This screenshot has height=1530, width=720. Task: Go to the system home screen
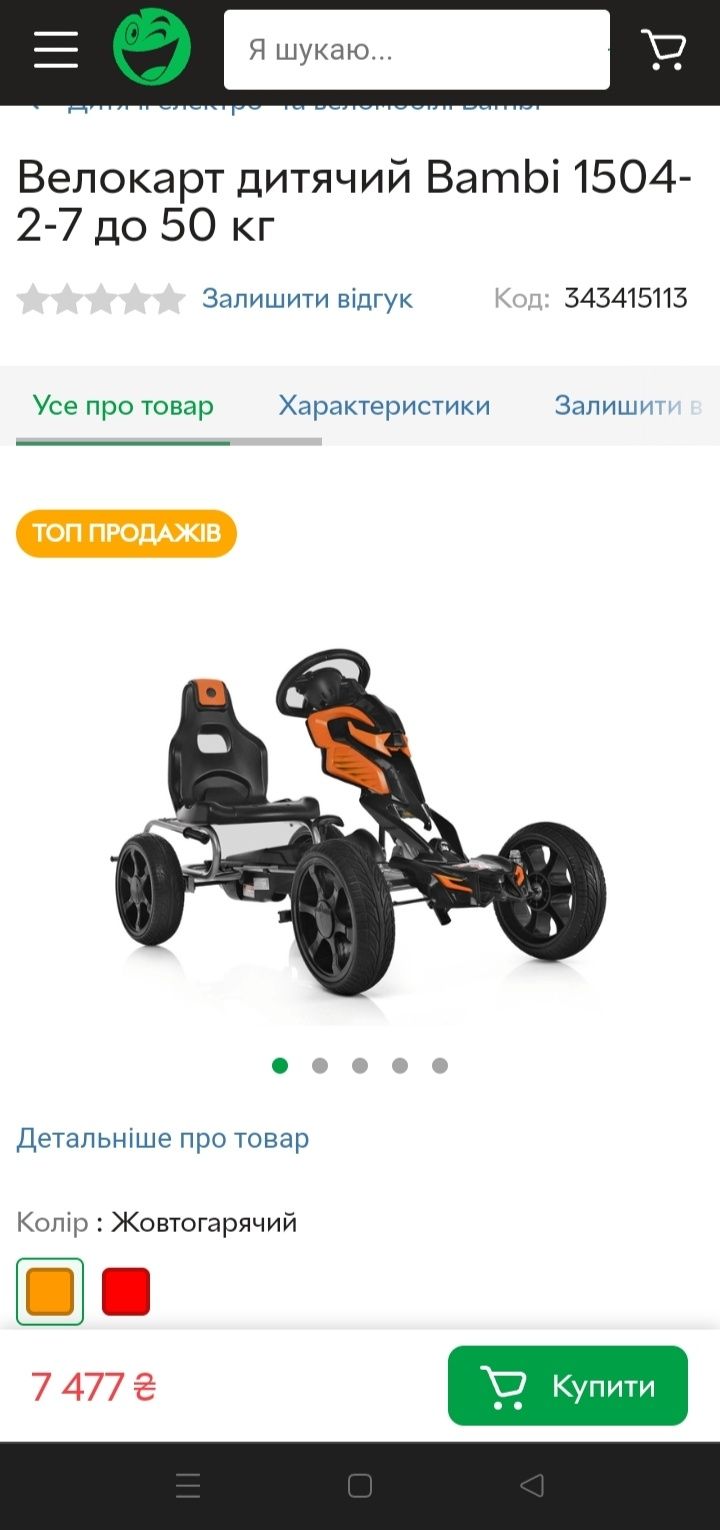(x=360, y=1486)
